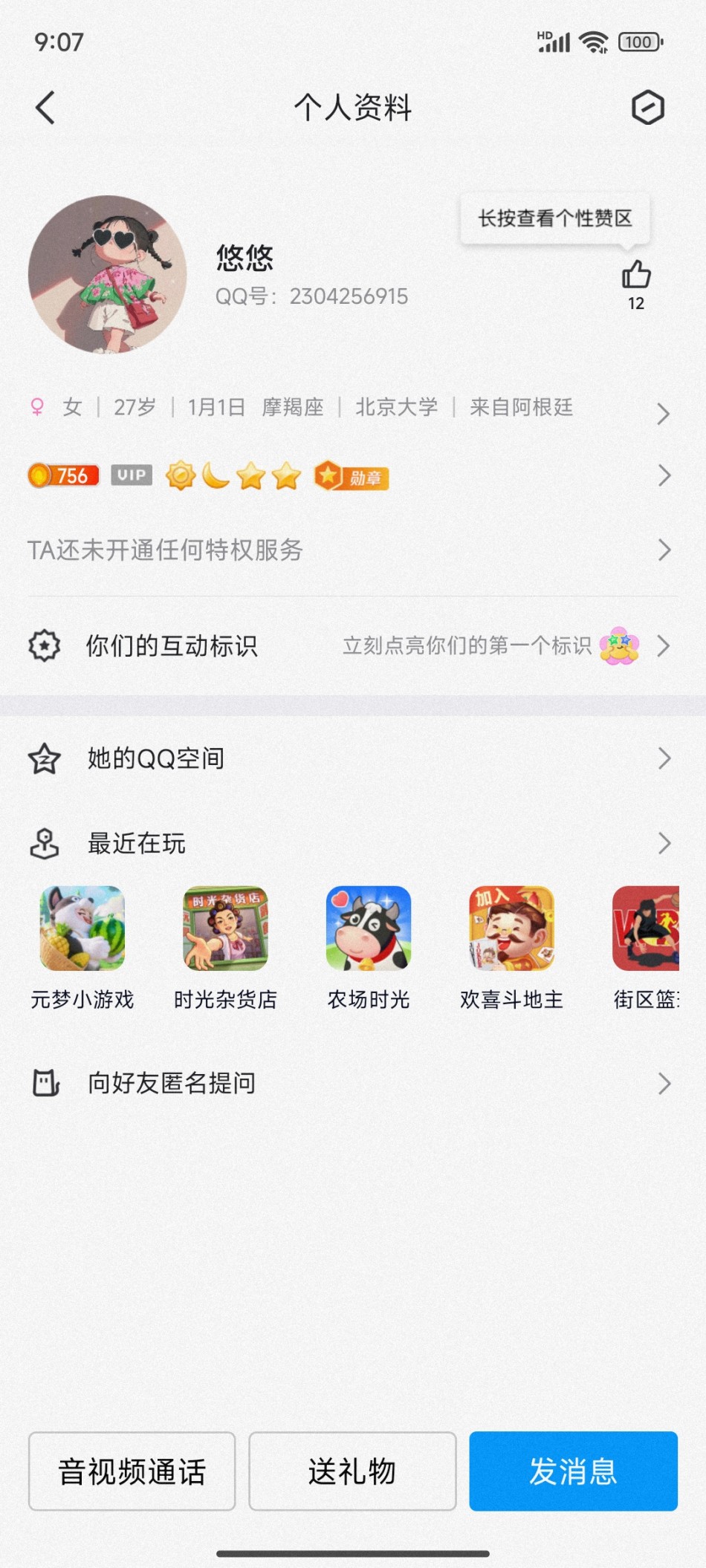This screenshot has width=706, height=1568.
Task: Open the hexagon settings icon
Action: 647,108
